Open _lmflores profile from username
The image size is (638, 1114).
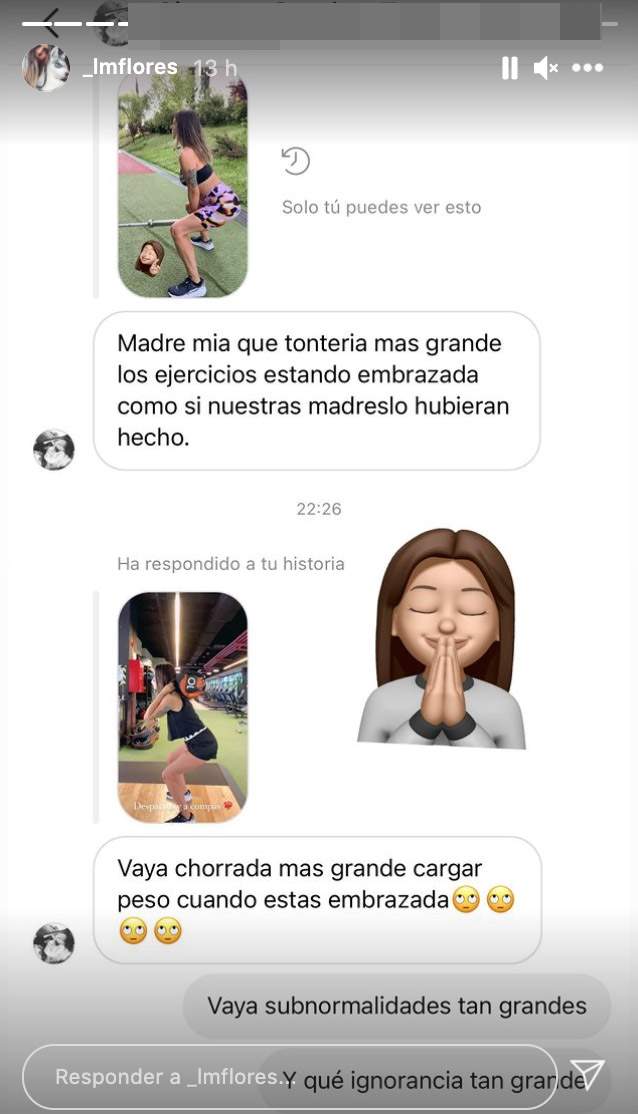[130, 67]
